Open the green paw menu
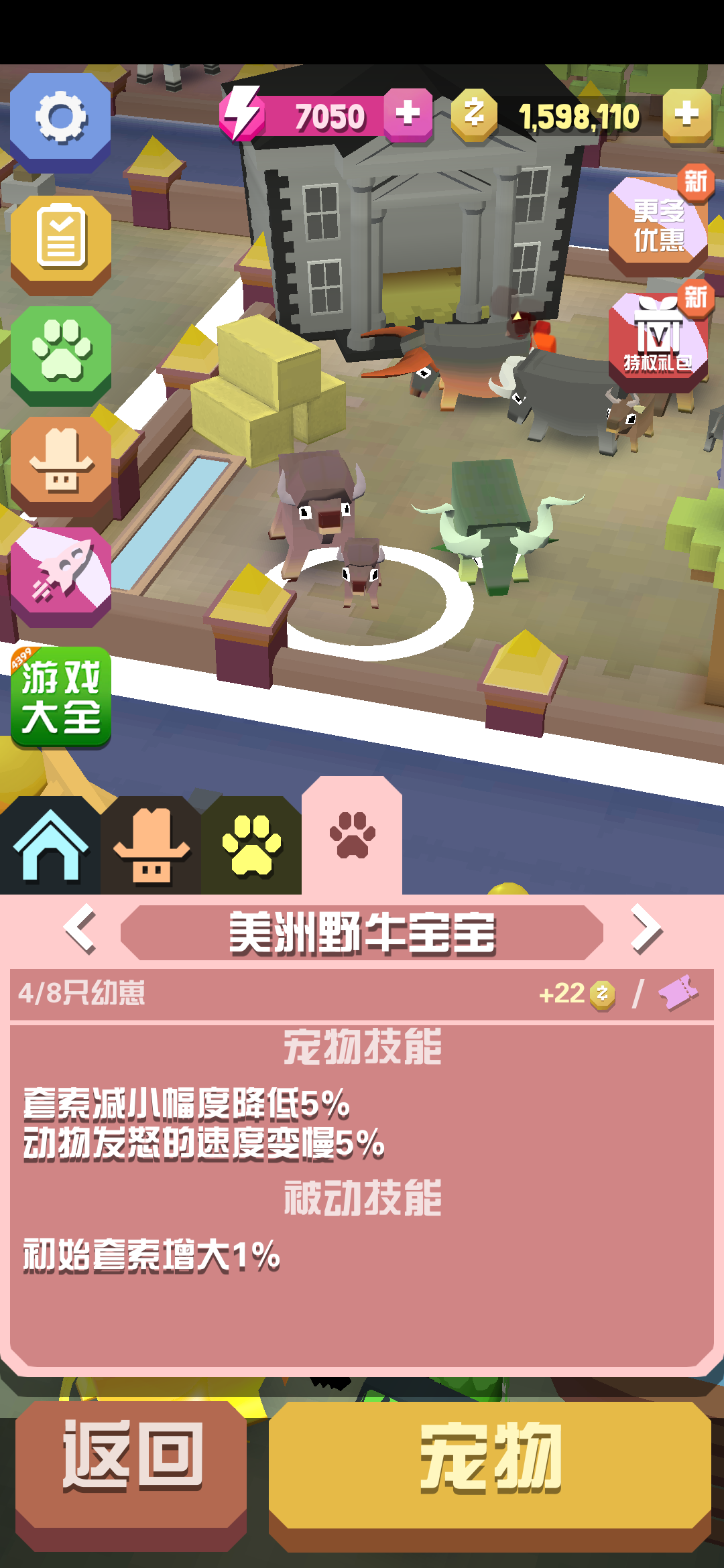This screenshot has height=1568, width=724. 60,352
